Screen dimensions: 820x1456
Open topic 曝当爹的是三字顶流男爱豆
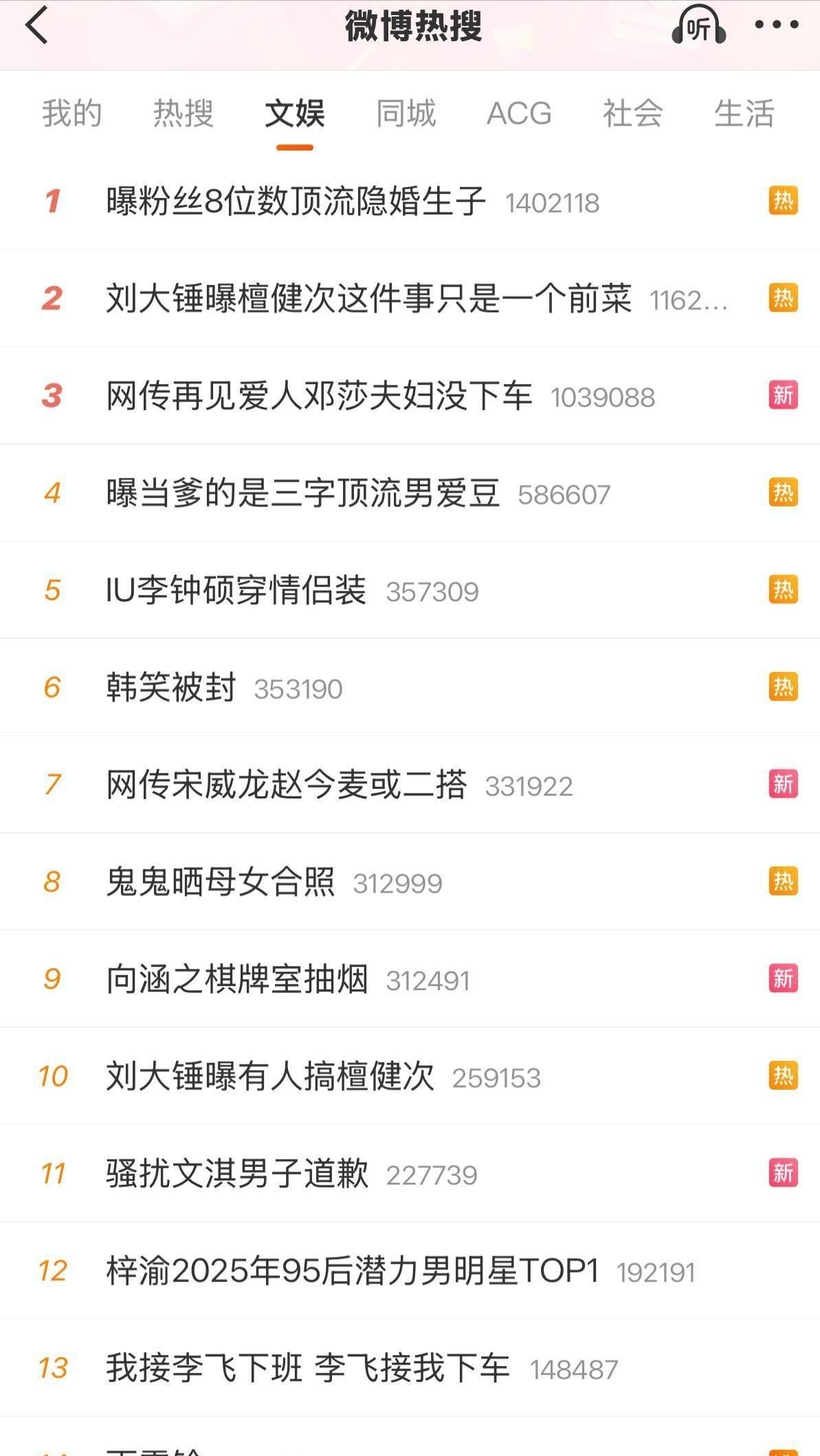pyautogui.click(x=302, y=493)
